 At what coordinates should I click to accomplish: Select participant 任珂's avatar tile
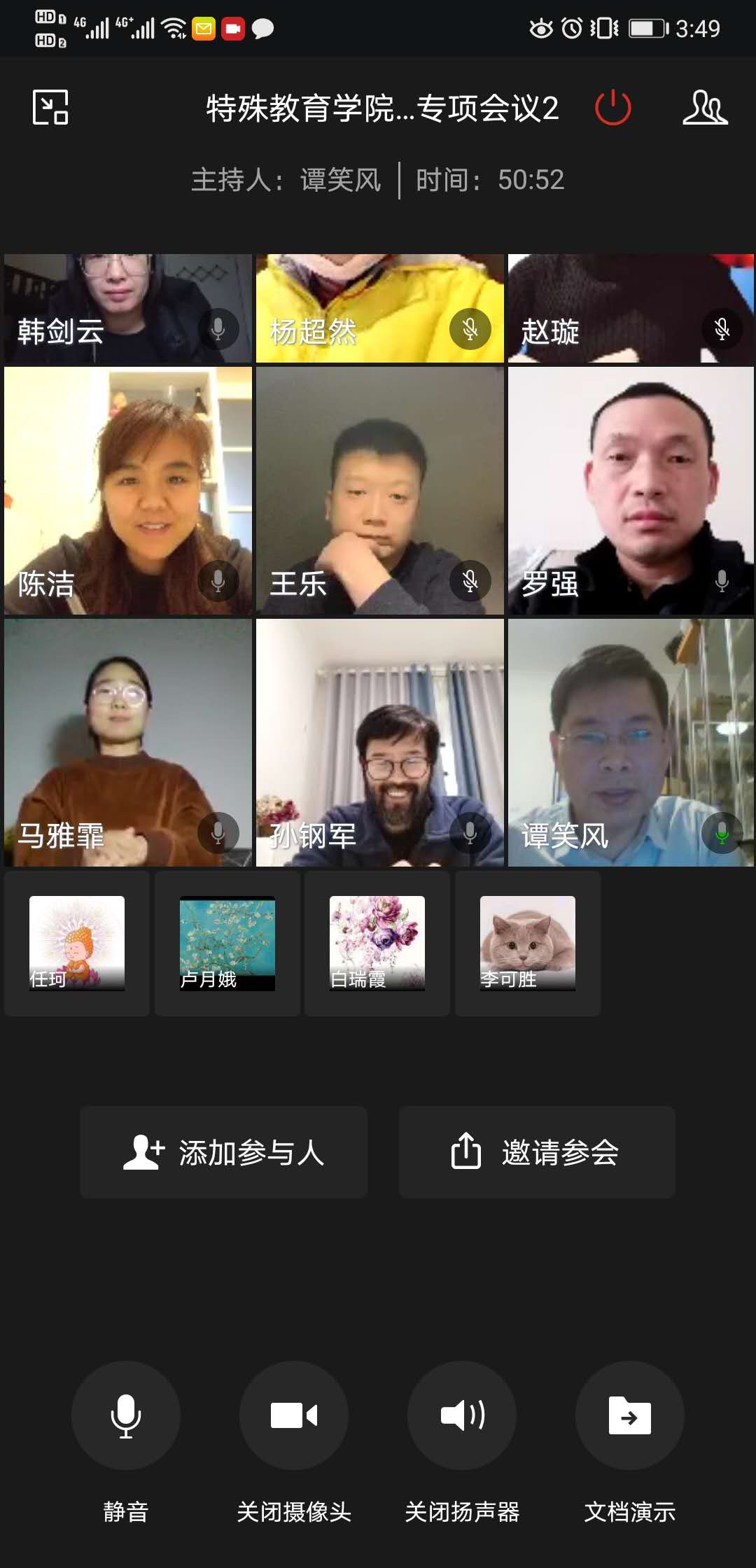coord(77,943)
